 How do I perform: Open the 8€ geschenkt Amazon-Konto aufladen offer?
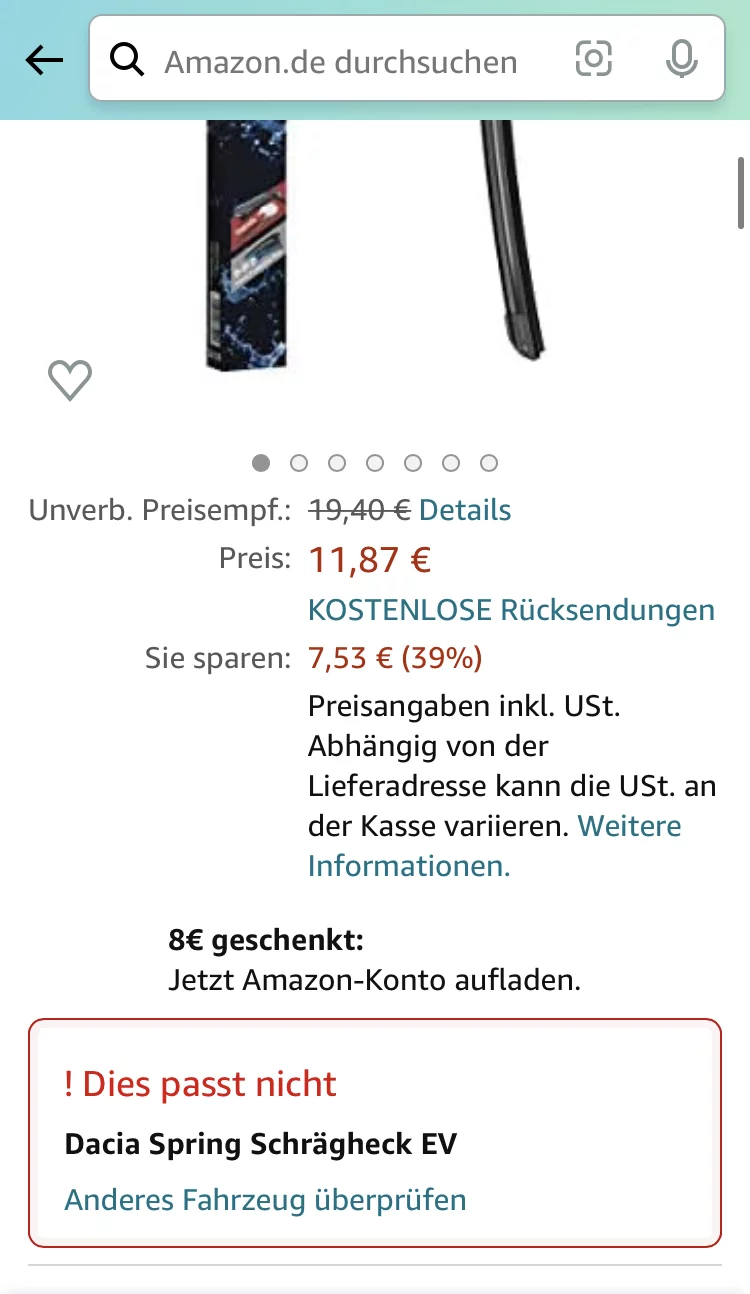click(374, 959)
